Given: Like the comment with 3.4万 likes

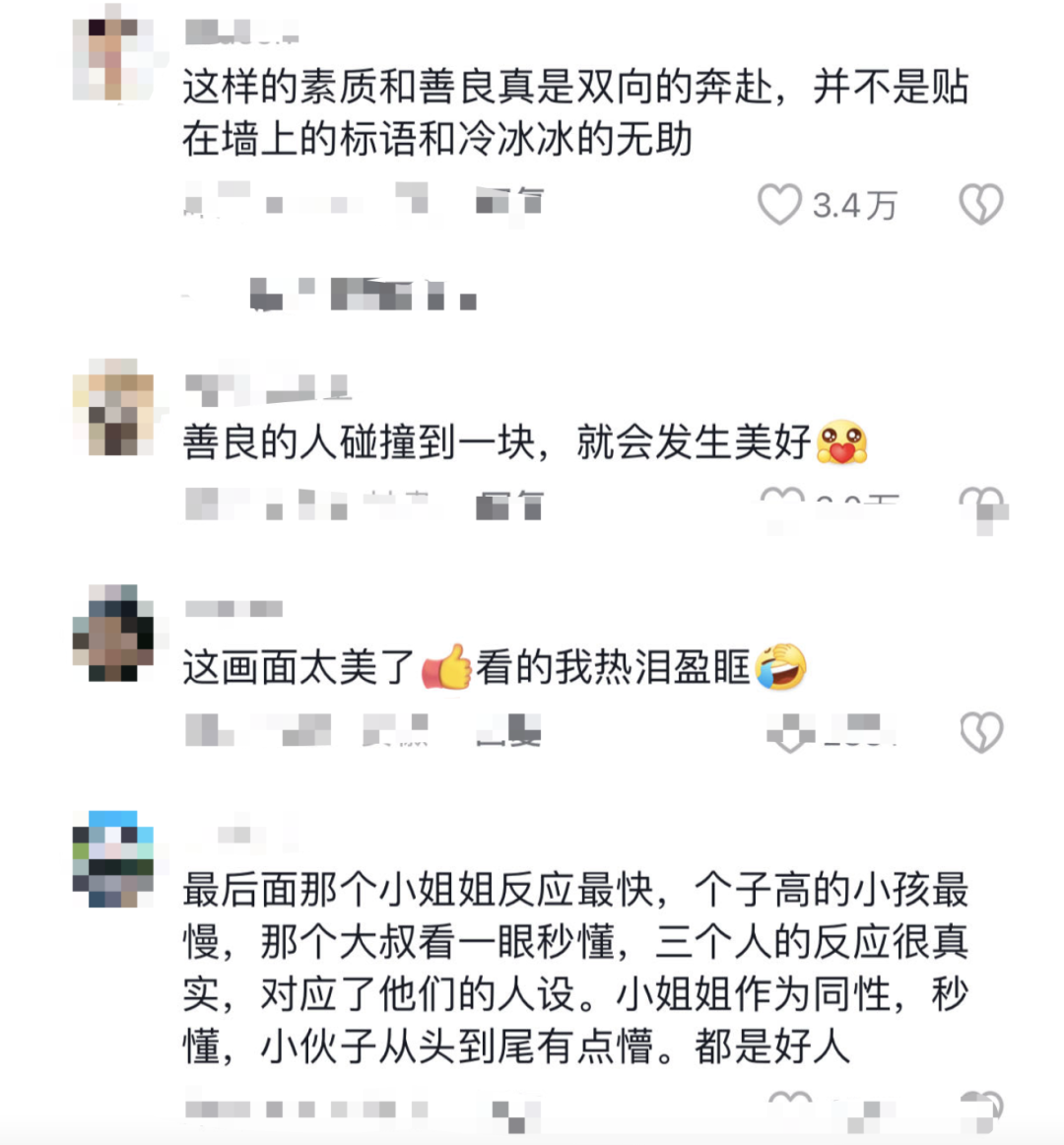Looking at the screenshot, I should (779, 205).
